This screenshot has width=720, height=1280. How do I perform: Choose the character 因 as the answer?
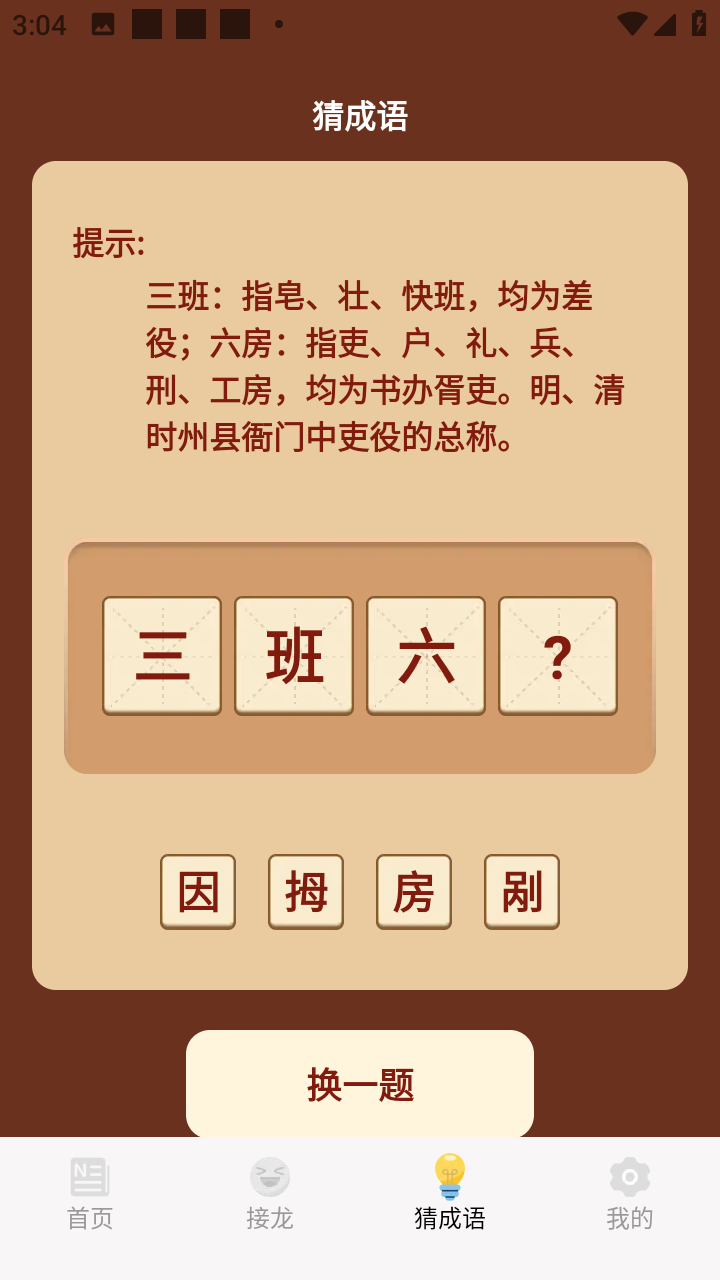pyautogui.click(x=198, y=891)
